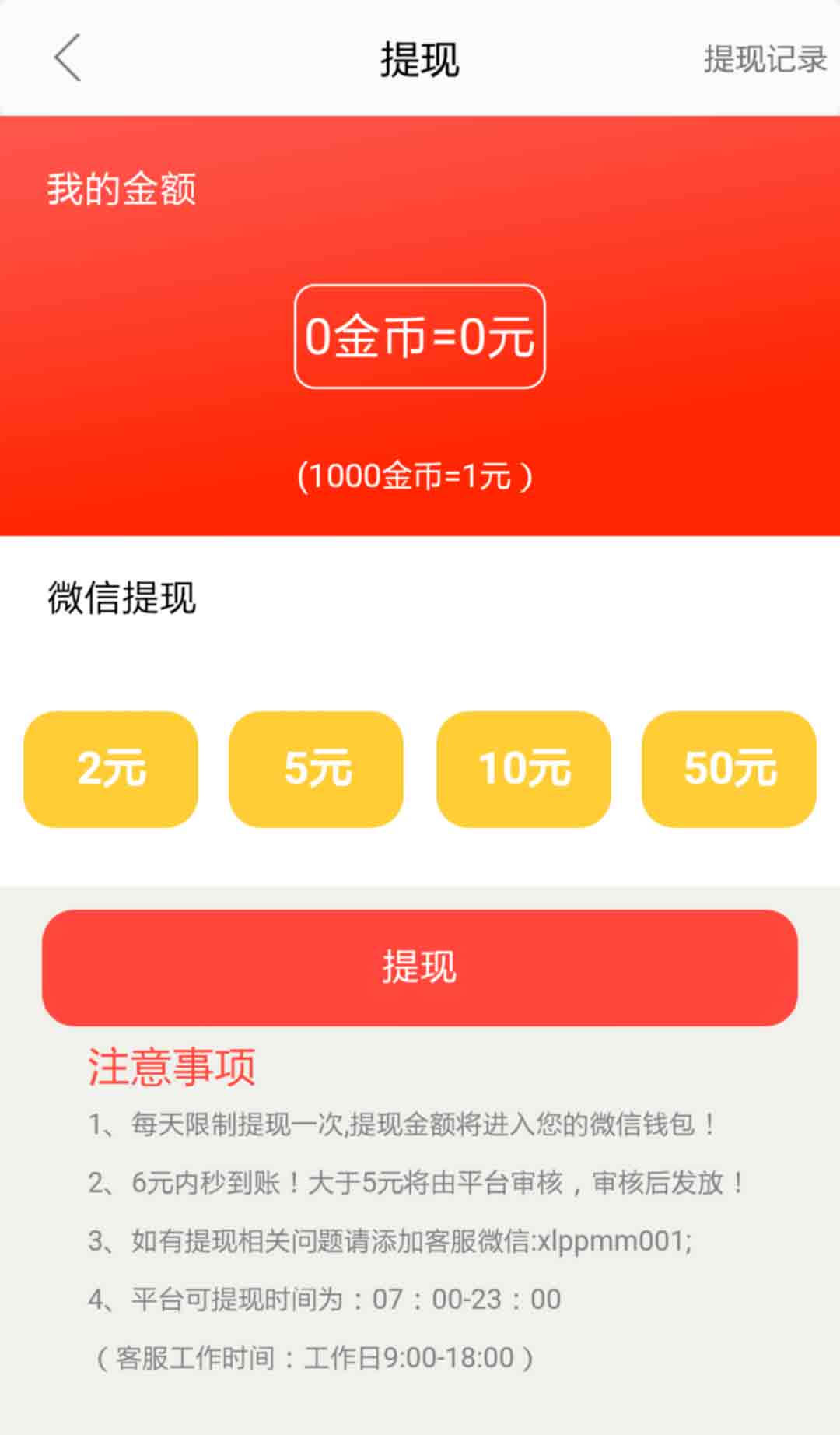This screenshot has height=1435, width=840.
Task: Choose the 5元 amount option
Action: click(316, 769)
